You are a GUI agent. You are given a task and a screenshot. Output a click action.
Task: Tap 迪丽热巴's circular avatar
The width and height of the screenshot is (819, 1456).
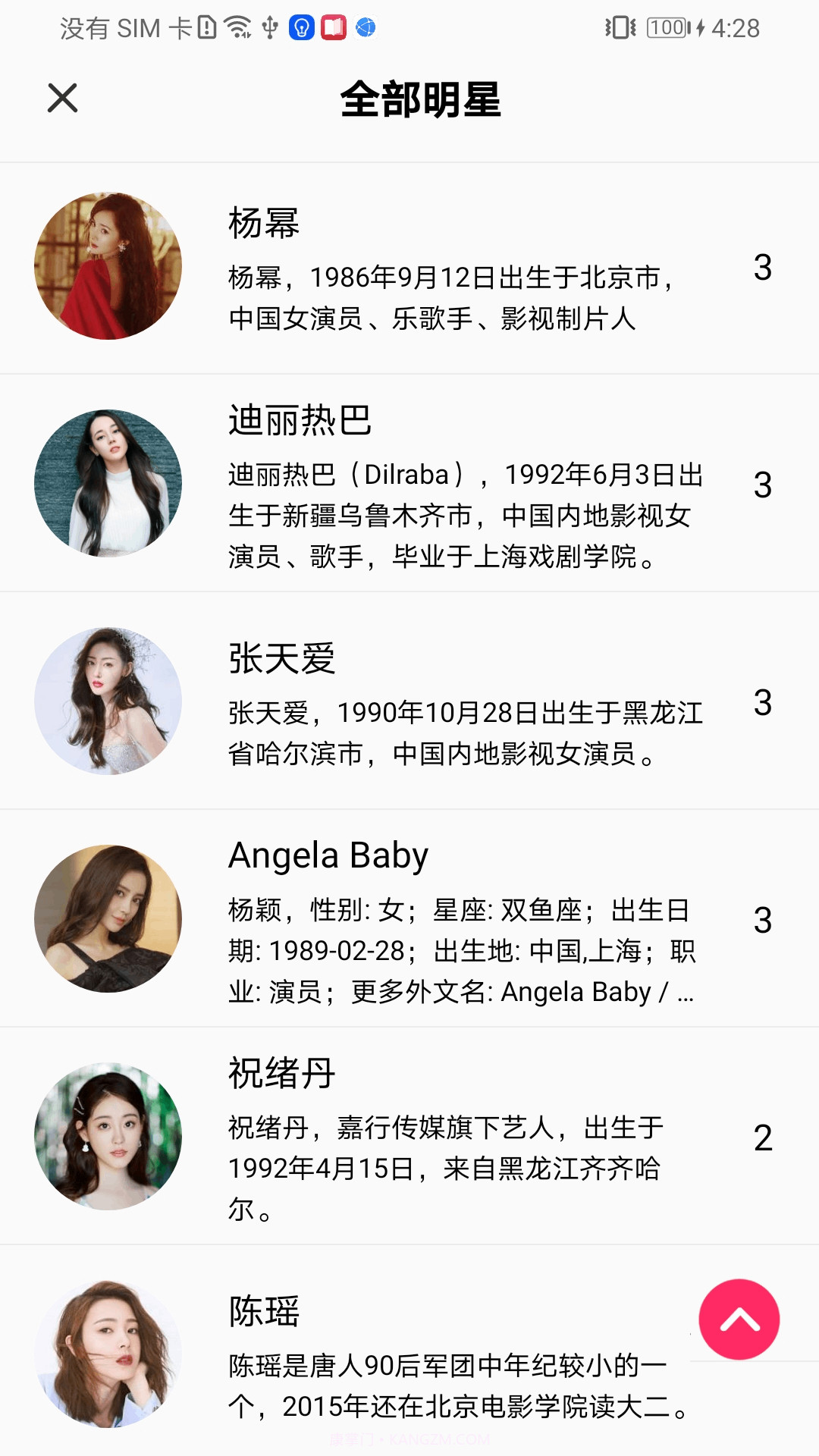108,482
